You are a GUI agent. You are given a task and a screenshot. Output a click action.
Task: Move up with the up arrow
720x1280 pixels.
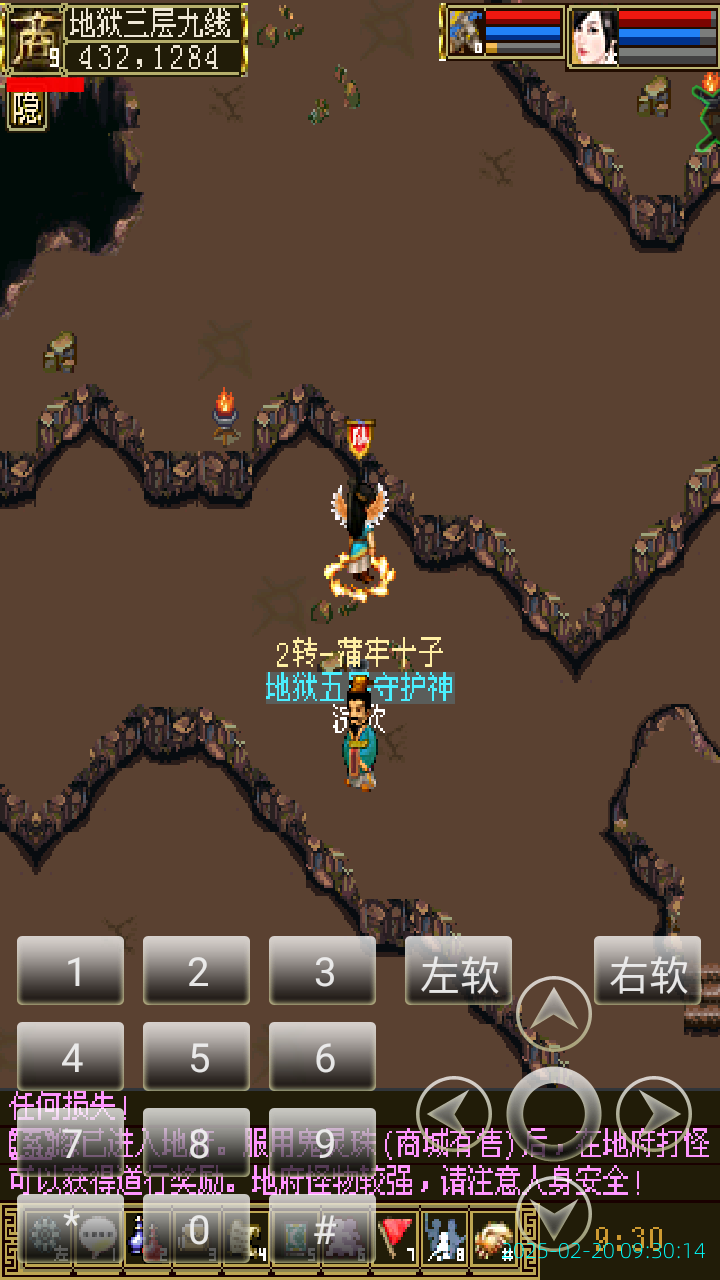[x=554, y=1014]
